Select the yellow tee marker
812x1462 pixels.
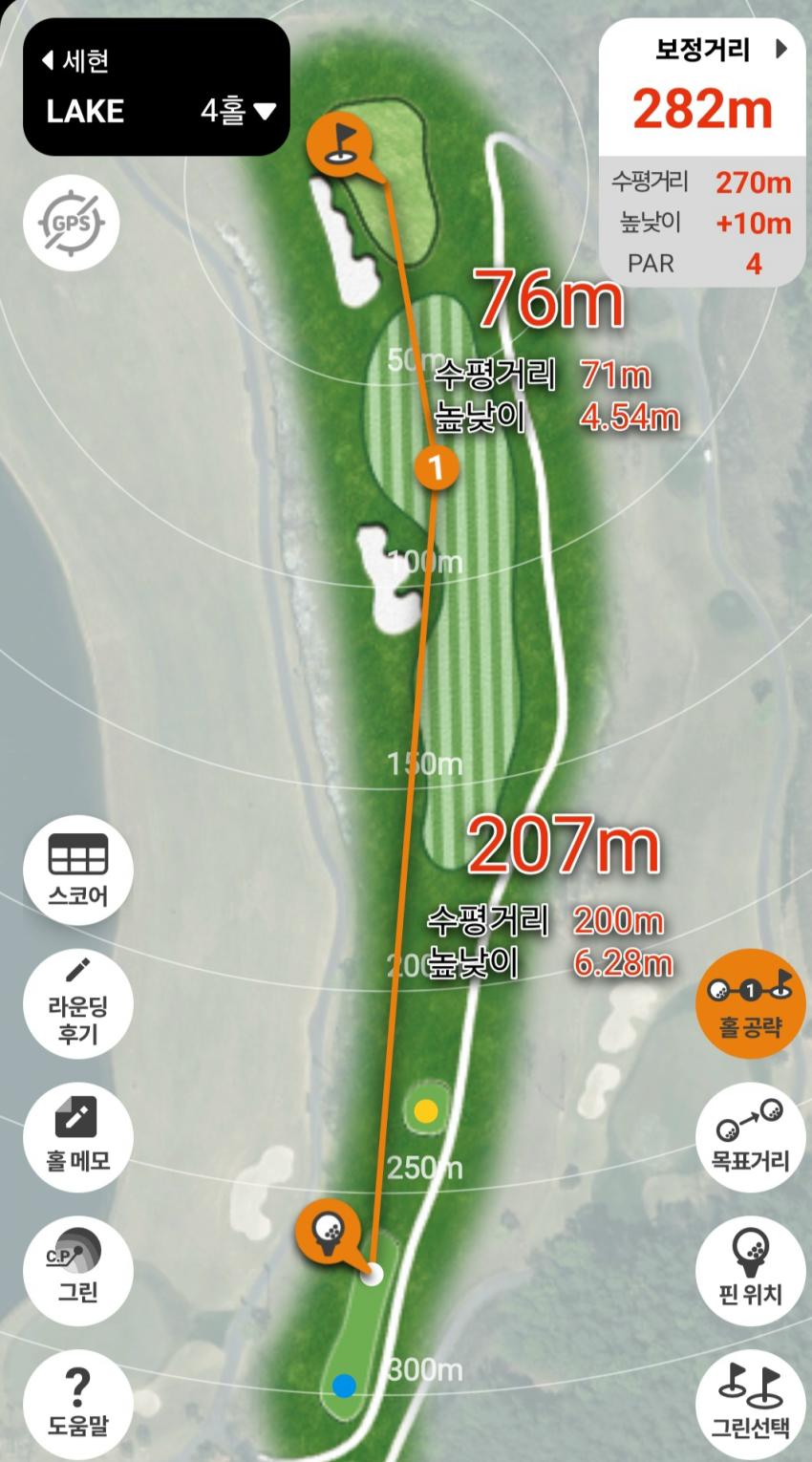pyautogui.click(x=426, y=1110)
